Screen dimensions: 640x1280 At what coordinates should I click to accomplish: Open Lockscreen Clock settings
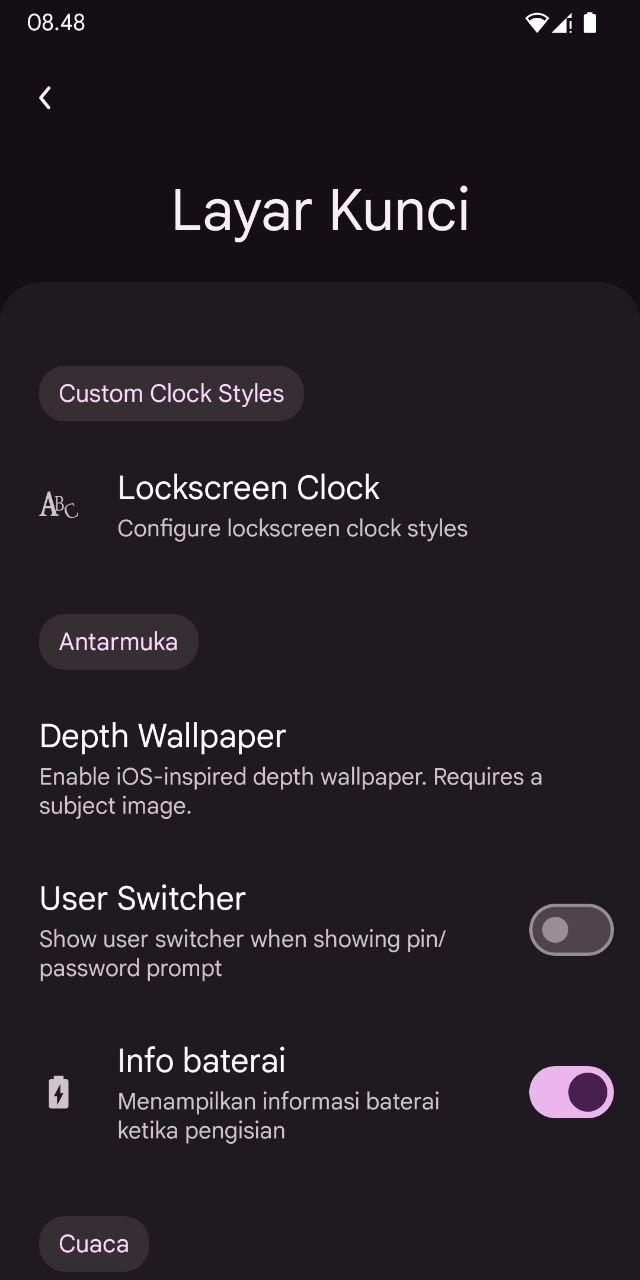pyautogui.click(x=320, y=506)
